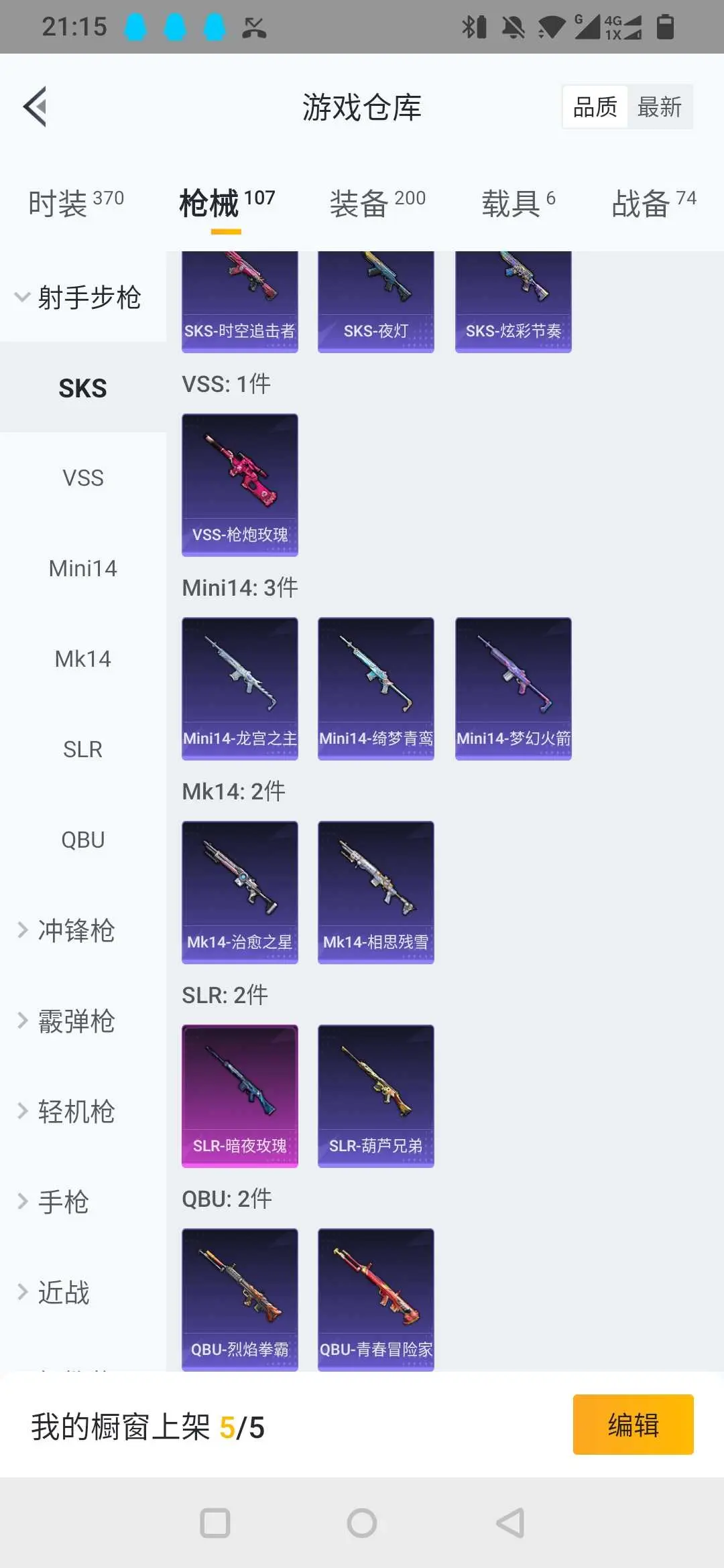724x1568 pixels.
Task: Go to the system home screen
Action: (362, 1523)
